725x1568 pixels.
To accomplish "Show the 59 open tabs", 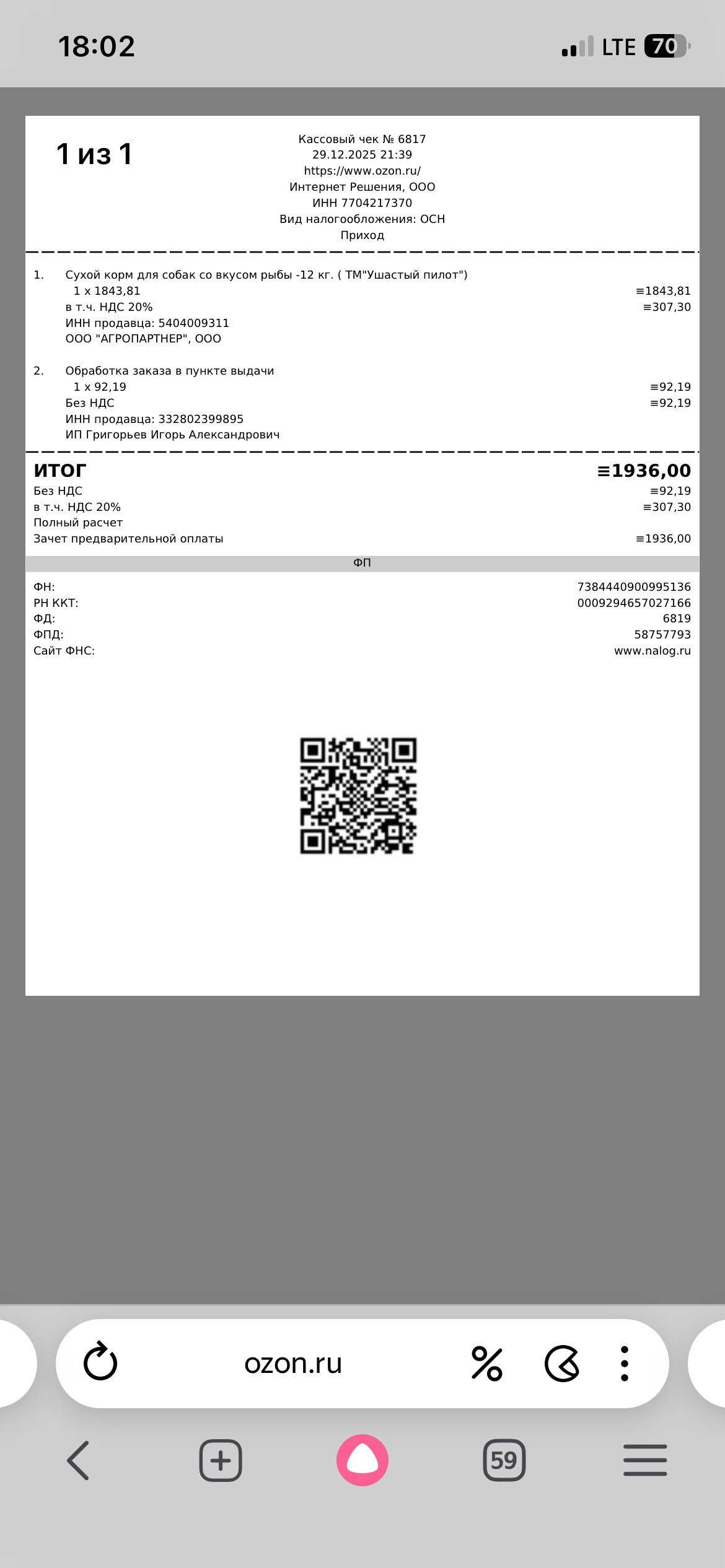I will (x=504, y=1460).
